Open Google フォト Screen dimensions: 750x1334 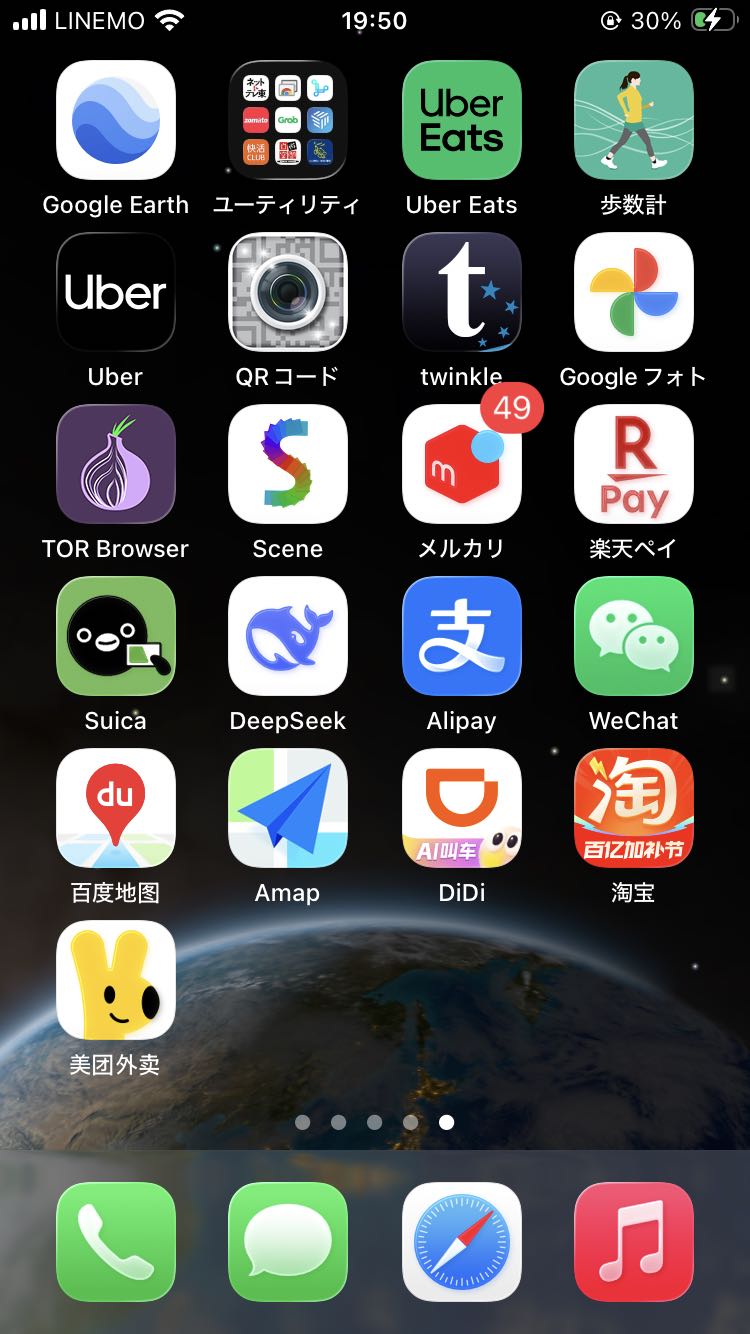(633, 292)
